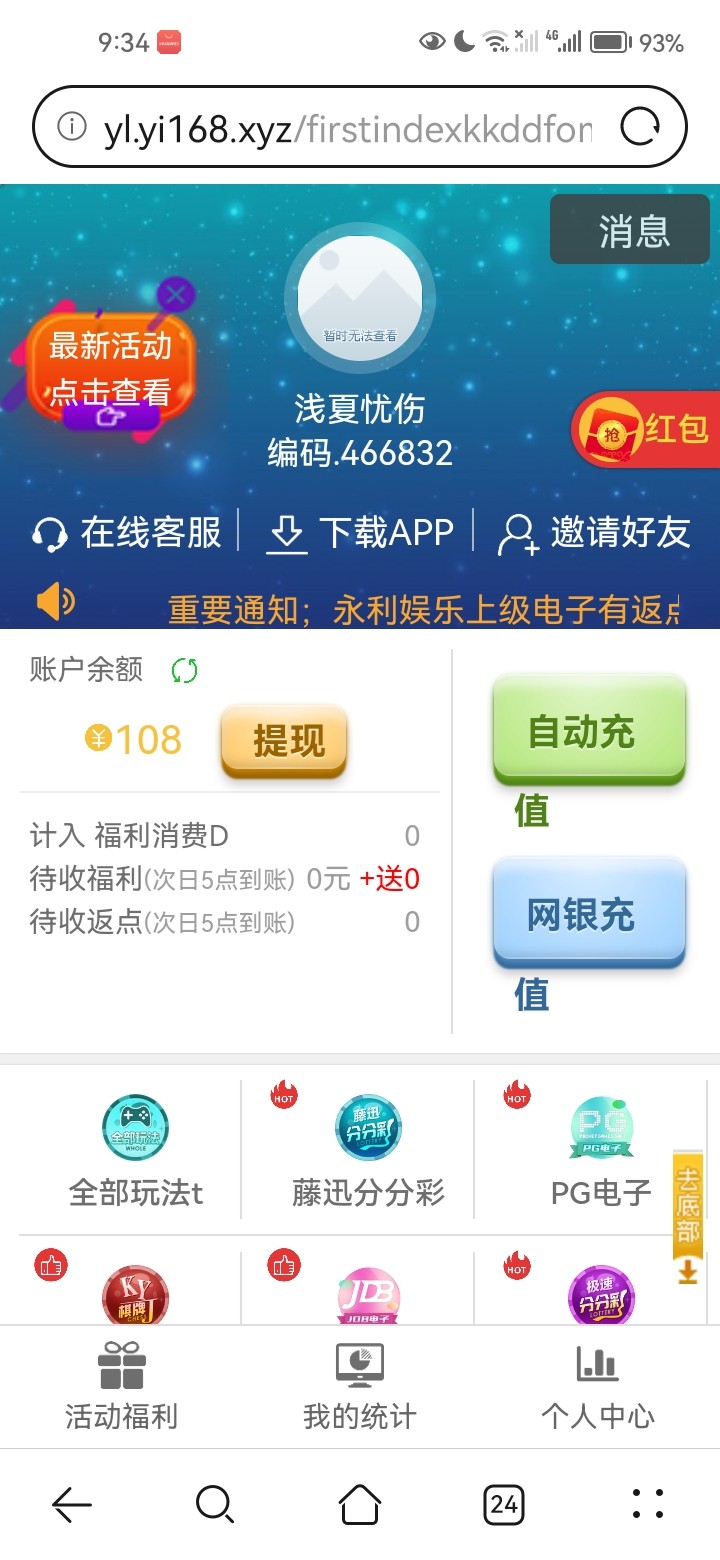Reload the page in the address bar

click(x=640, y=127)
